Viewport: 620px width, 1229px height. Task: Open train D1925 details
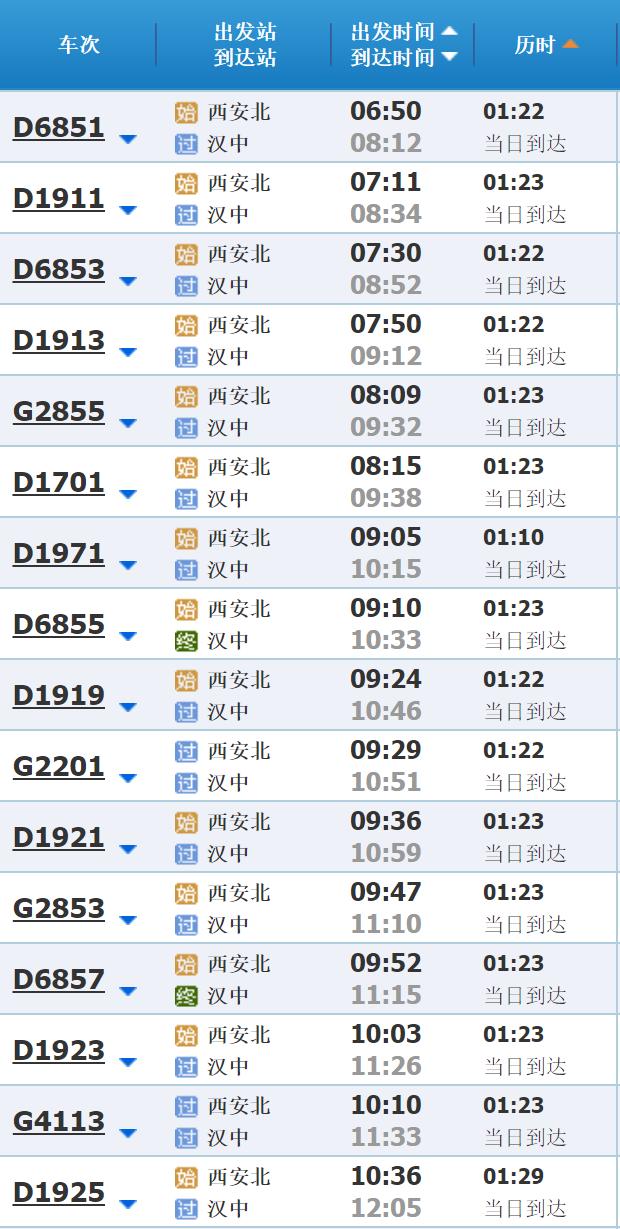coord(59,1193)
